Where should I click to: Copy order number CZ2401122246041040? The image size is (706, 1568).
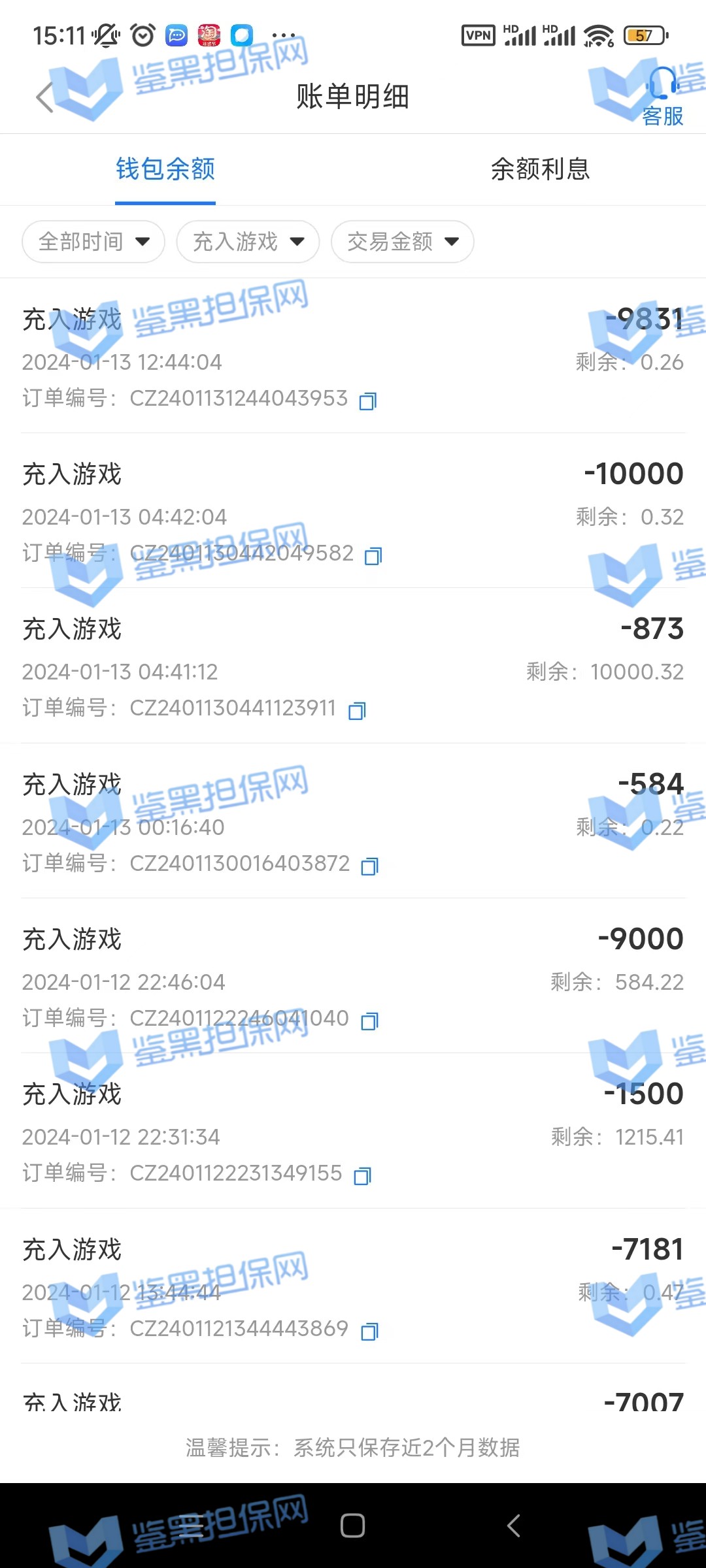tap(370, 1021)
